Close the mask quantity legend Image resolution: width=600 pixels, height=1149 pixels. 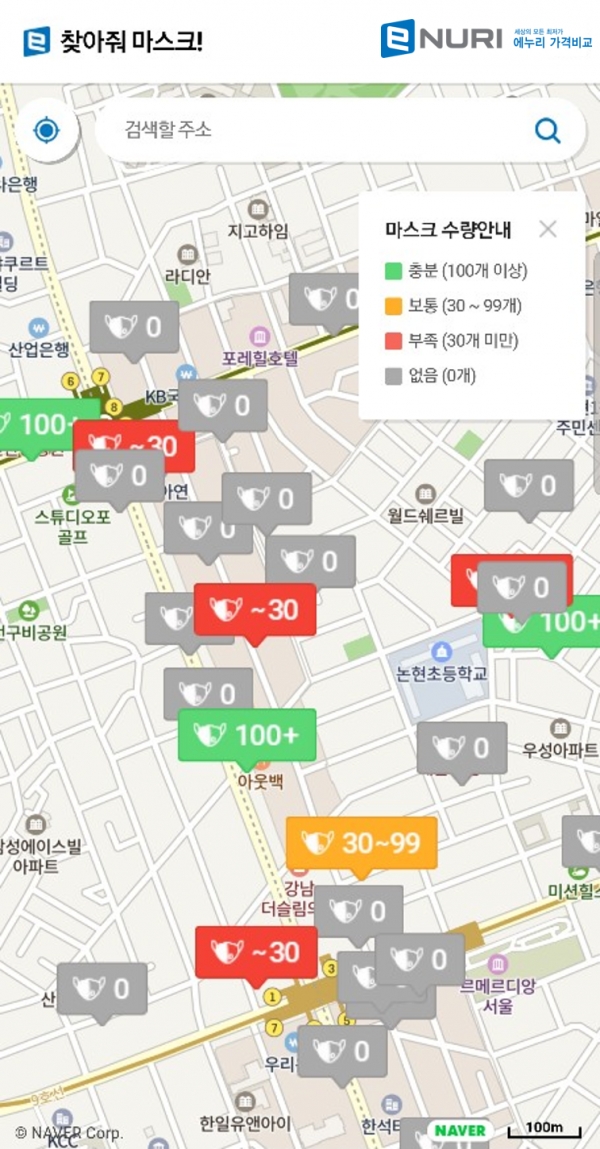coord(547,229)
